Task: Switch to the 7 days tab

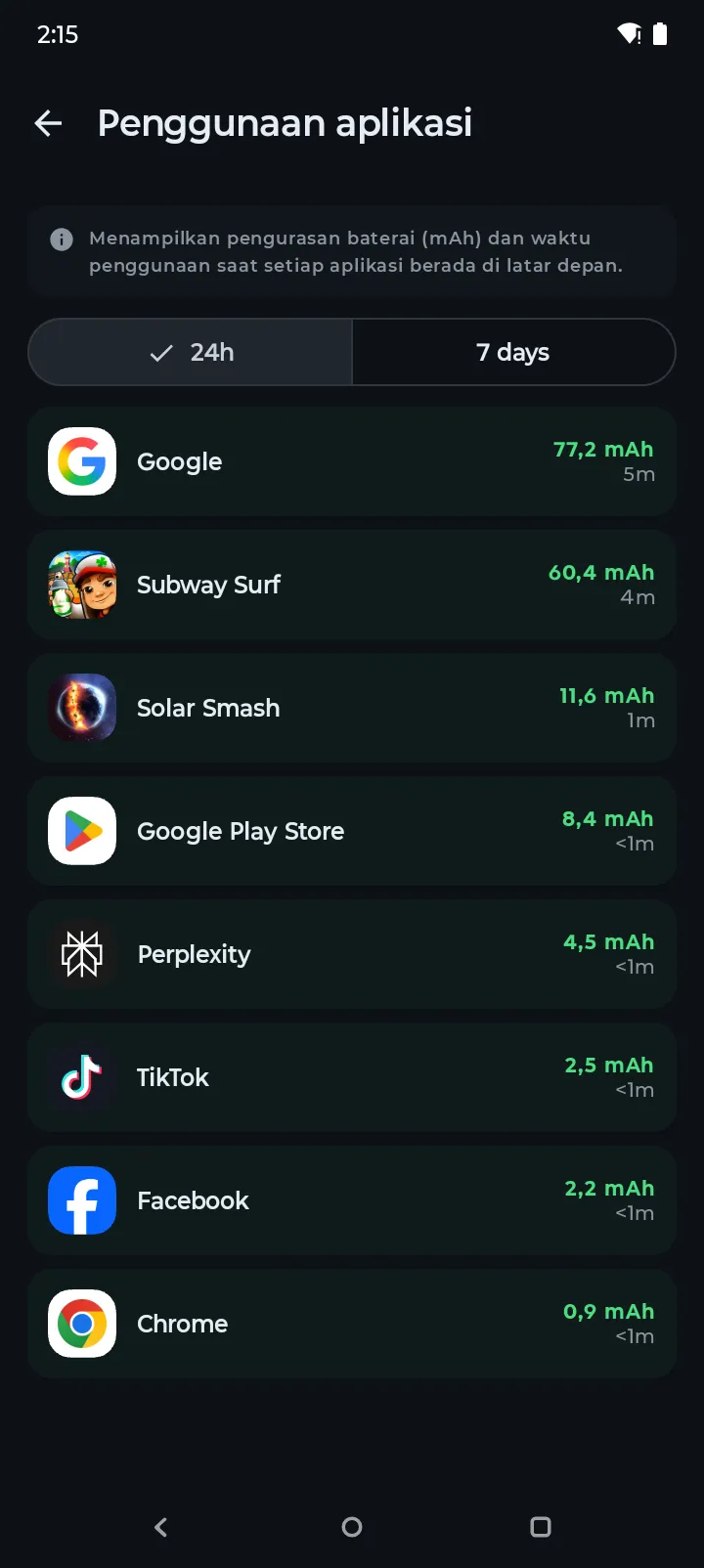Action: 513,352
